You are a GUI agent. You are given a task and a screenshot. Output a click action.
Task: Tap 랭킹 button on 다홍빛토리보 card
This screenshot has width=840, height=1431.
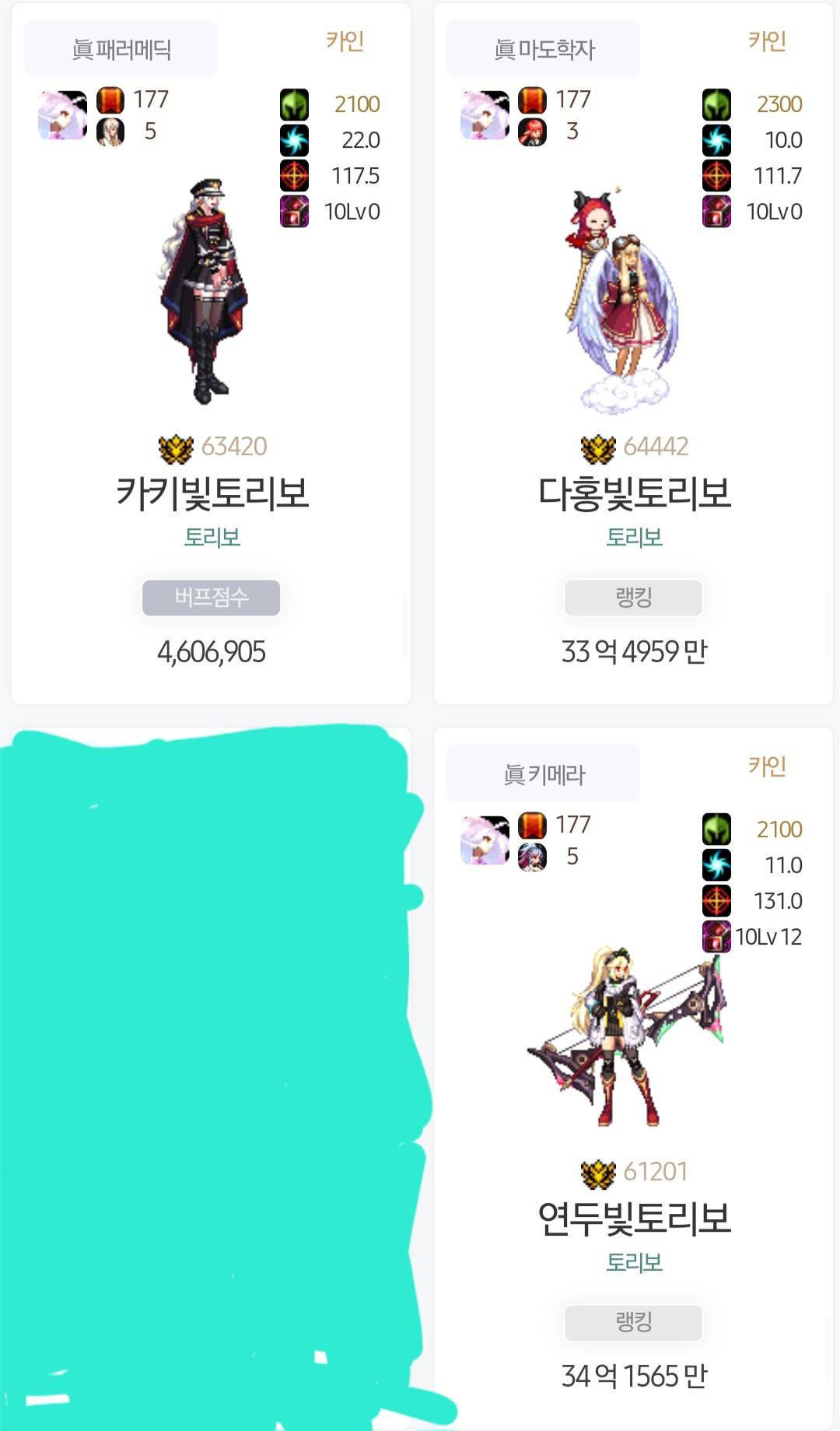tap(634, 598)
